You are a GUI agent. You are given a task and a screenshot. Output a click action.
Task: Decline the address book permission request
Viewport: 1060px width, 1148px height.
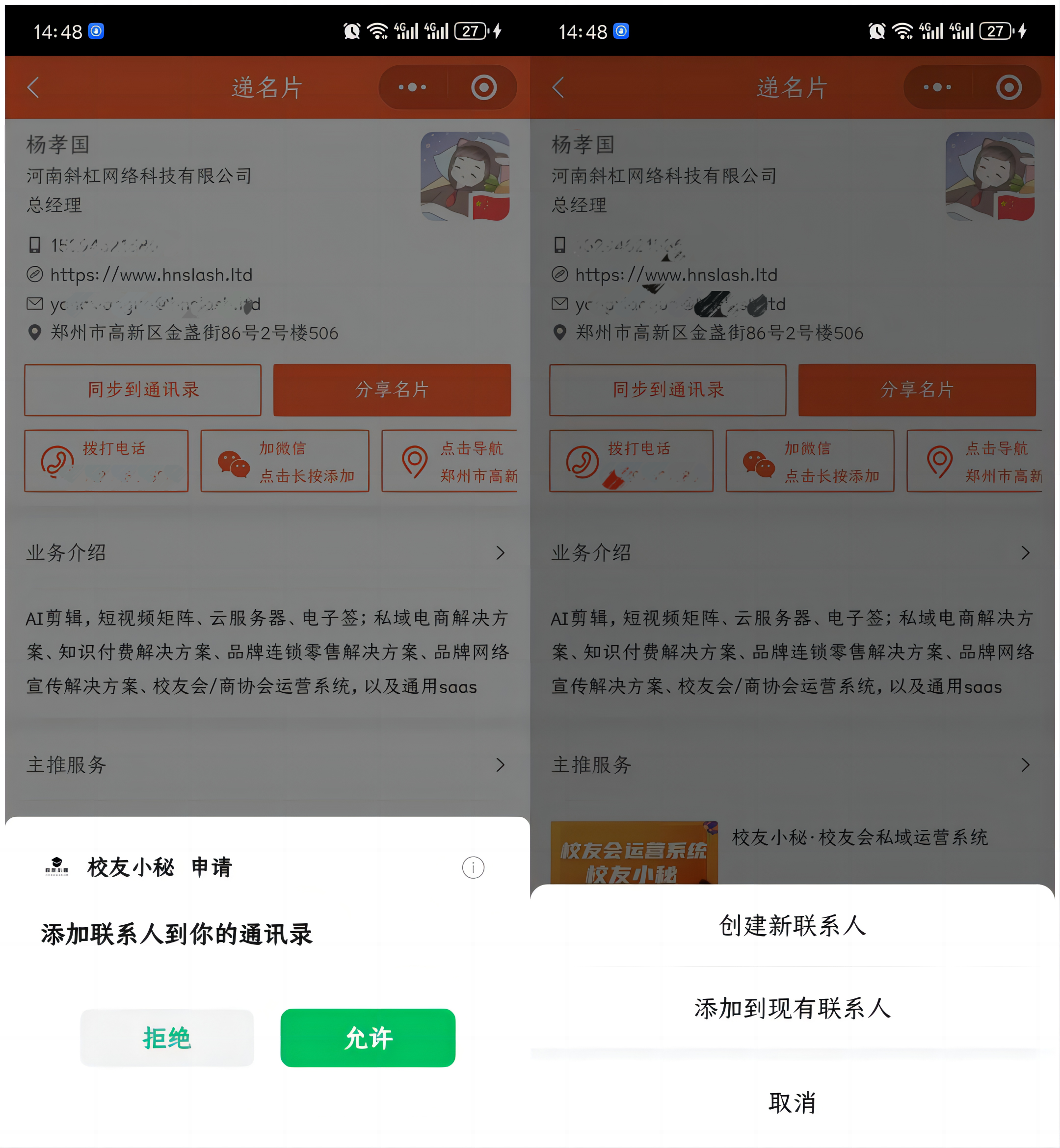pyautogui.click(x=167, y=1038)
